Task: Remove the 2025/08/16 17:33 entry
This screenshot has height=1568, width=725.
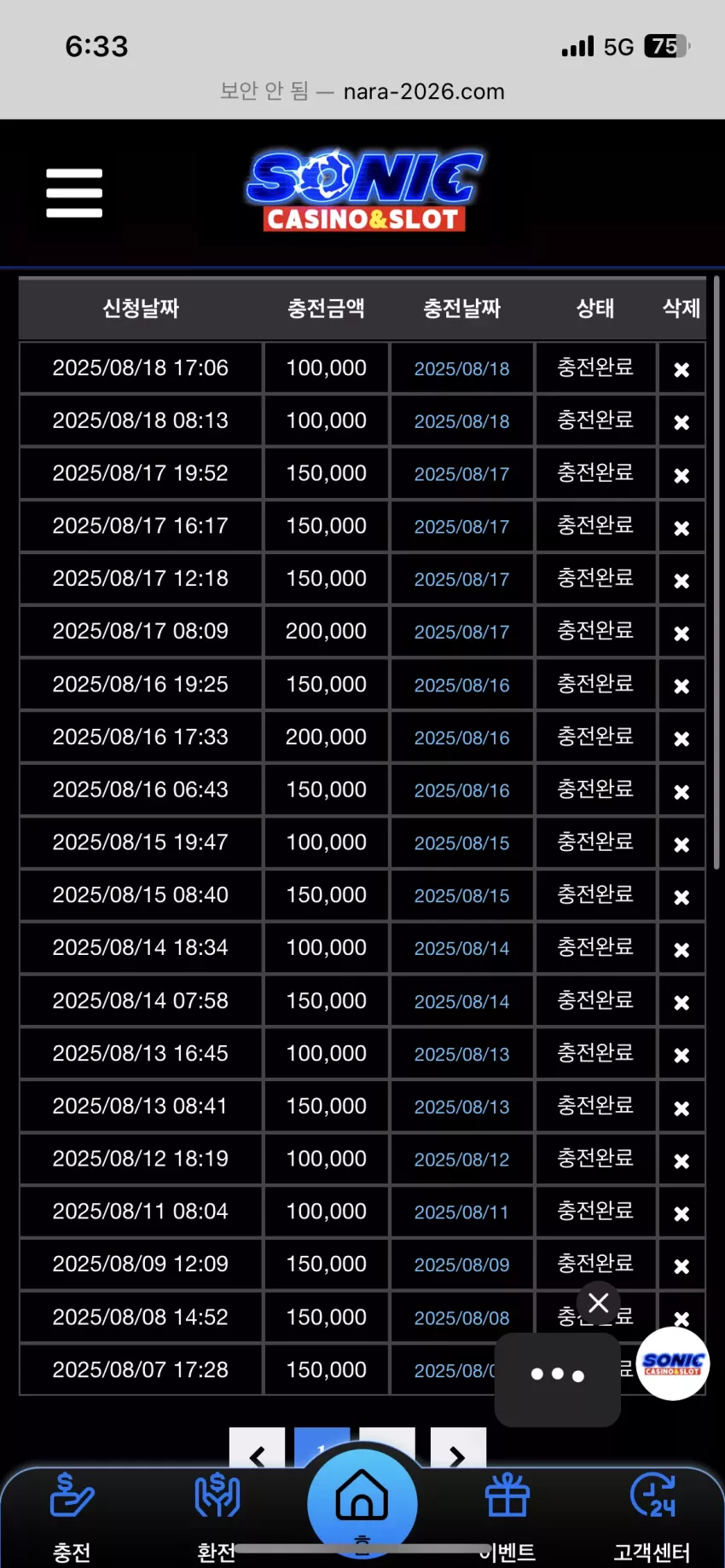Action: pos(681,738)
